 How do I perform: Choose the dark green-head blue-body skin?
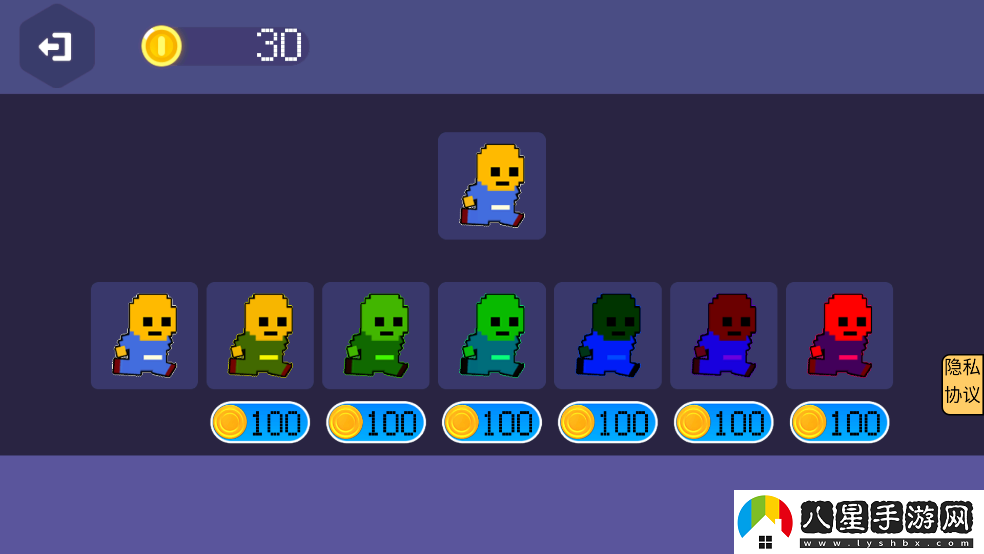click(x=608, y=336)
